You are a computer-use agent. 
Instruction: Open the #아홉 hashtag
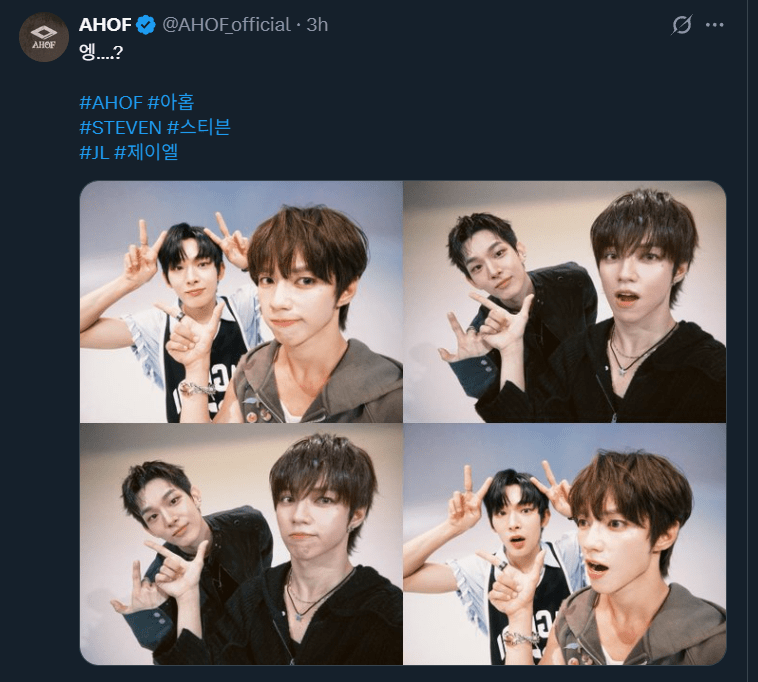(x=172, y=103)
